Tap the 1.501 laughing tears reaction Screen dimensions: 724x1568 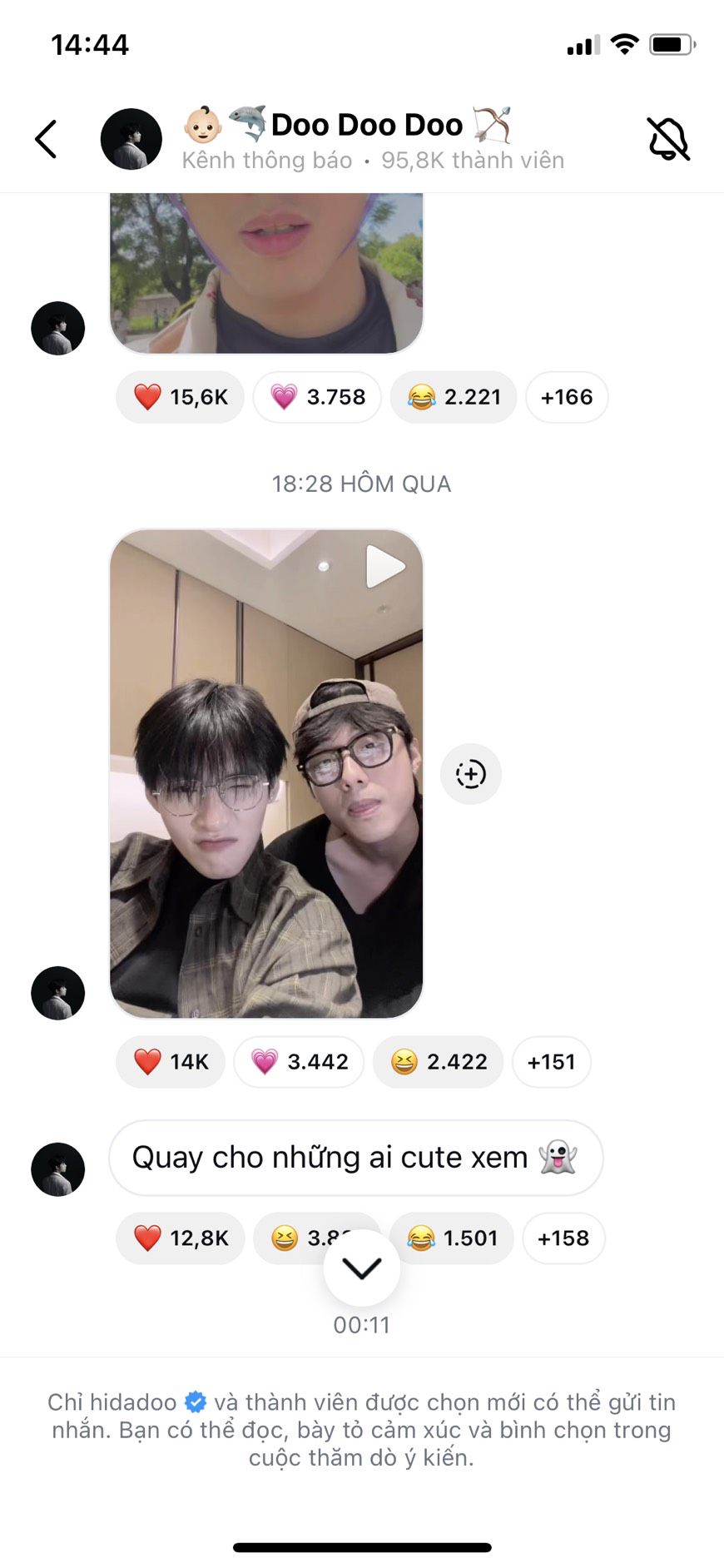tap(452, 1238)
